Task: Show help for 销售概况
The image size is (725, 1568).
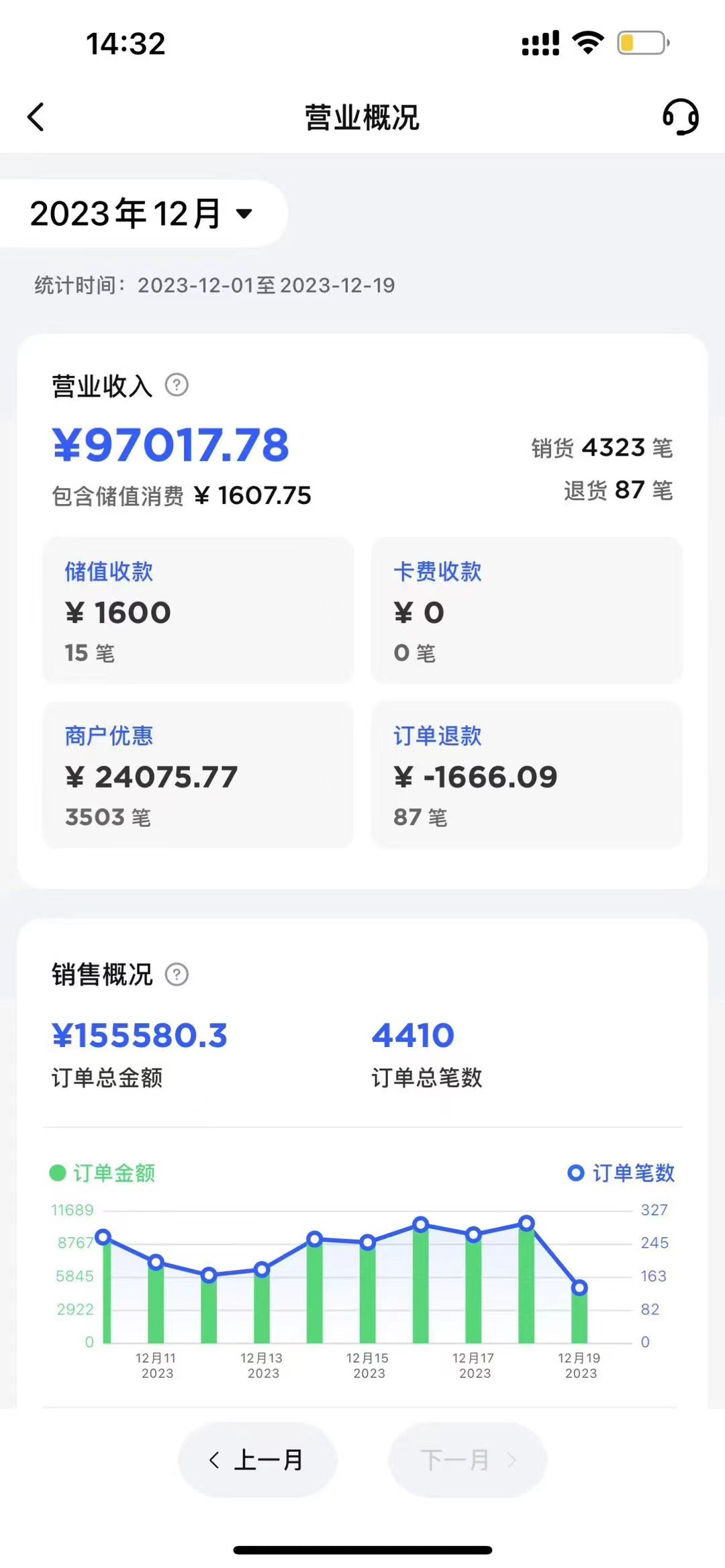Action: tap(177, 974)
